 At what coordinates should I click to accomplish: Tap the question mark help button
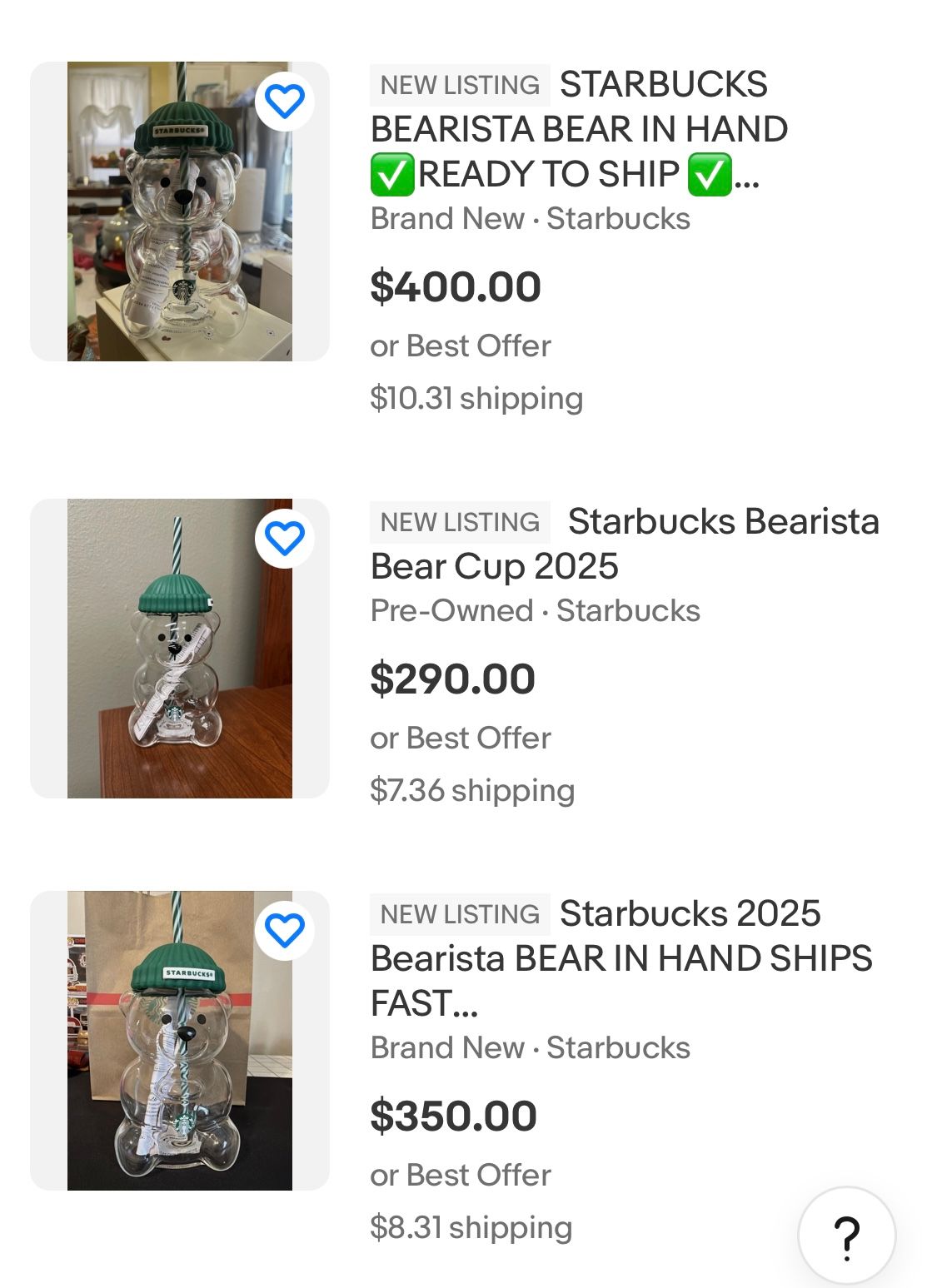846,1236
